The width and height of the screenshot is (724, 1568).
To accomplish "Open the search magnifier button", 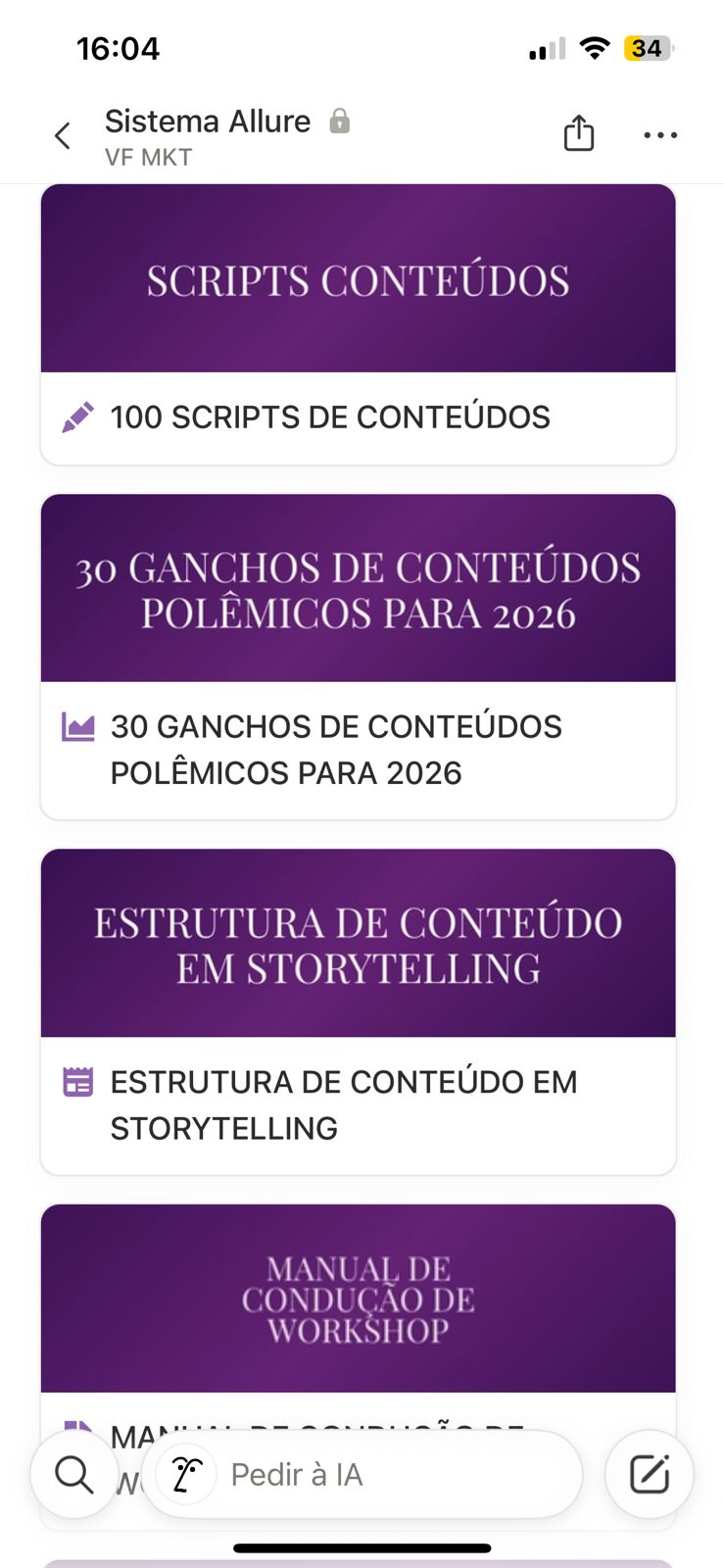I will click(x=74, y=1474).
